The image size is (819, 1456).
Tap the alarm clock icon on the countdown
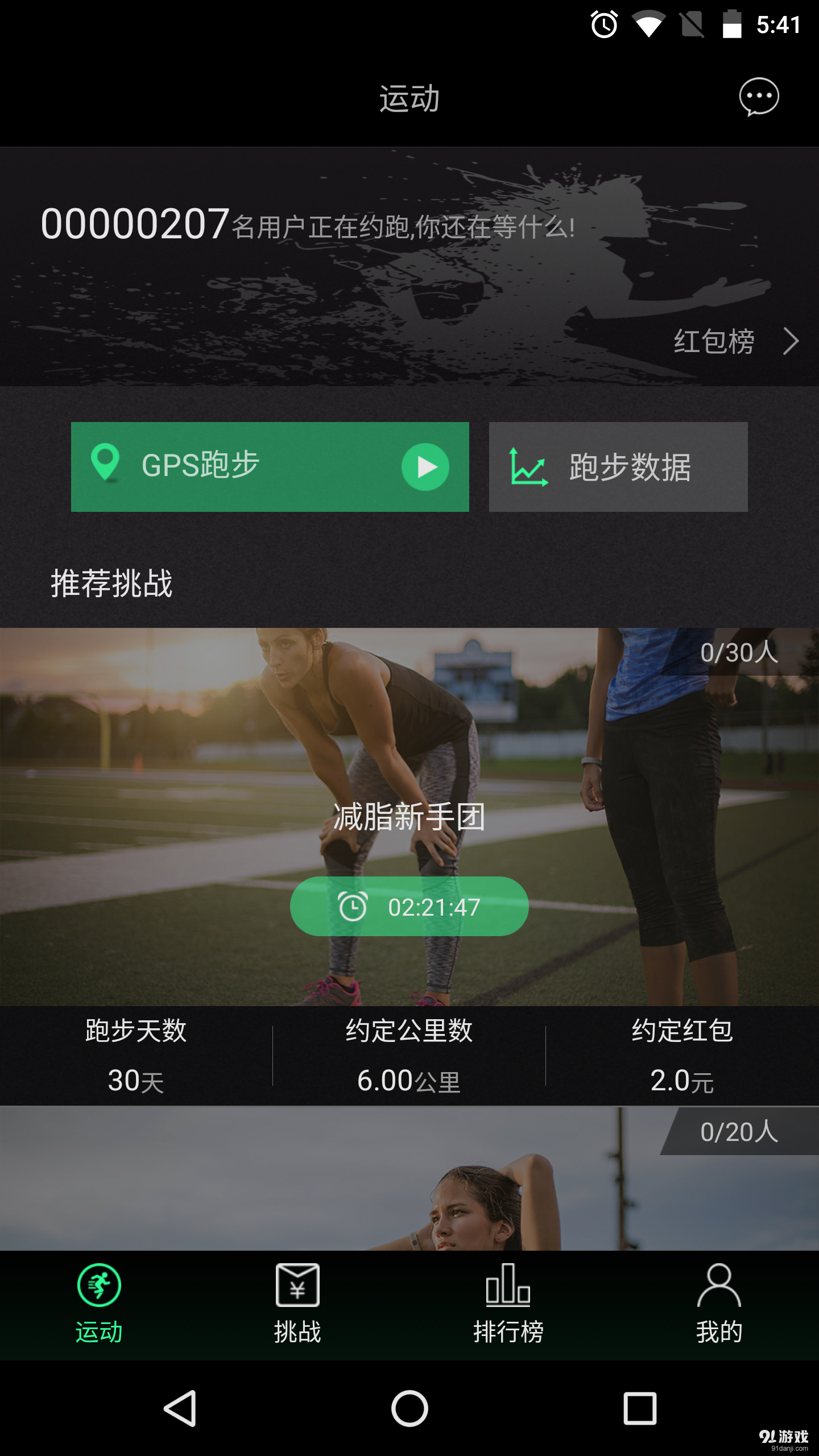tap(354, 906)
